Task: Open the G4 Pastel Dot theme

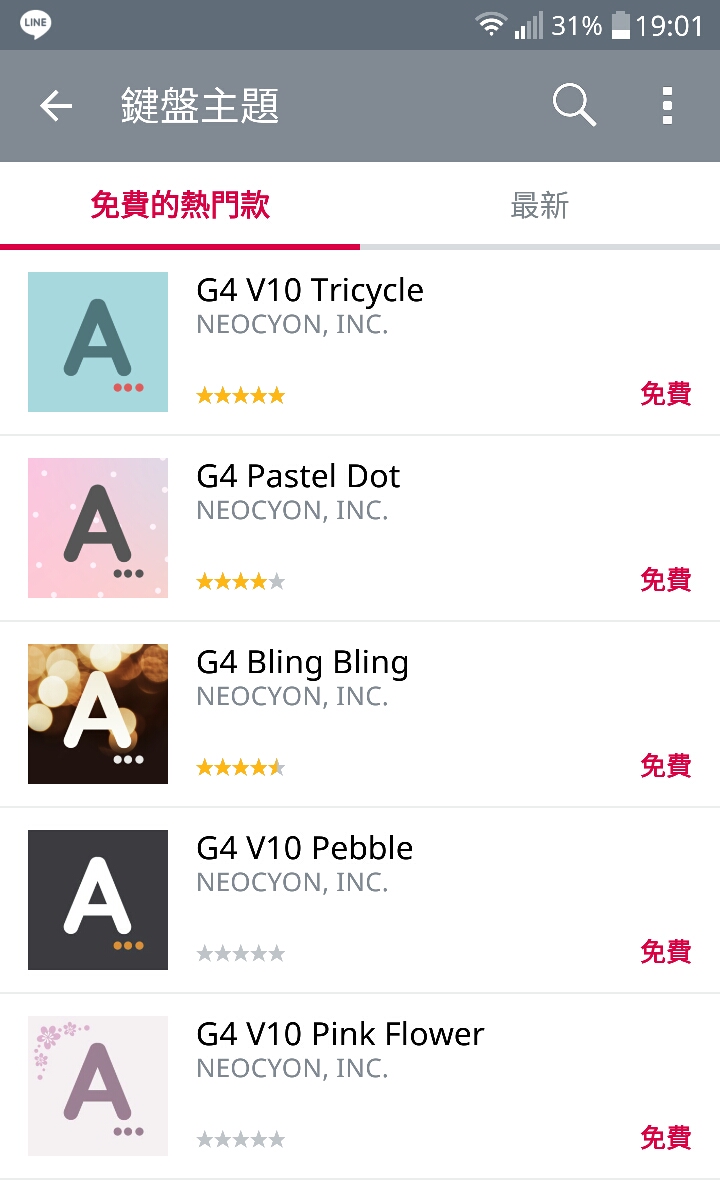Action: tap(360, 528)
